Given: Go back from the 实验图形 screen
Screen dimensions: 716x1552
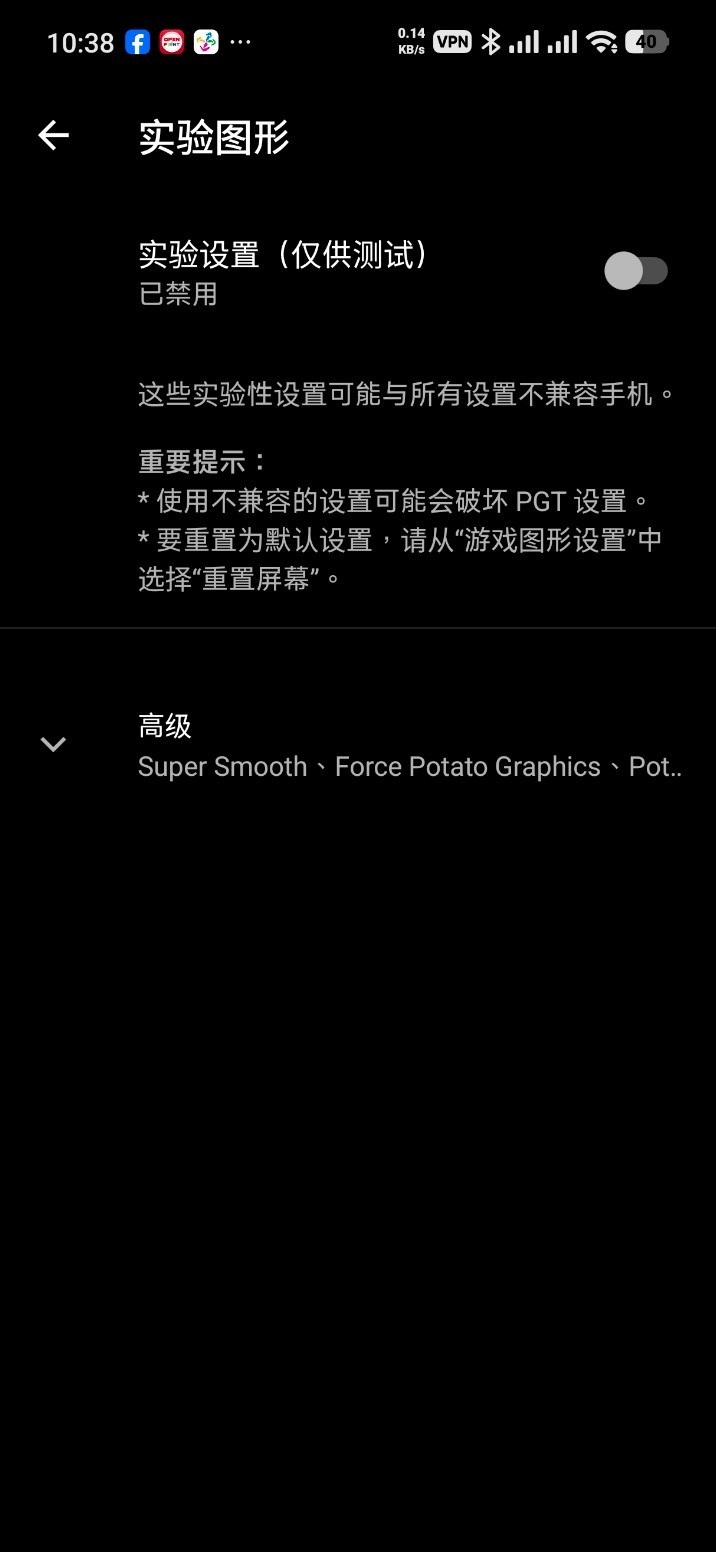Looking at the screenshot, I should point(53,136).
